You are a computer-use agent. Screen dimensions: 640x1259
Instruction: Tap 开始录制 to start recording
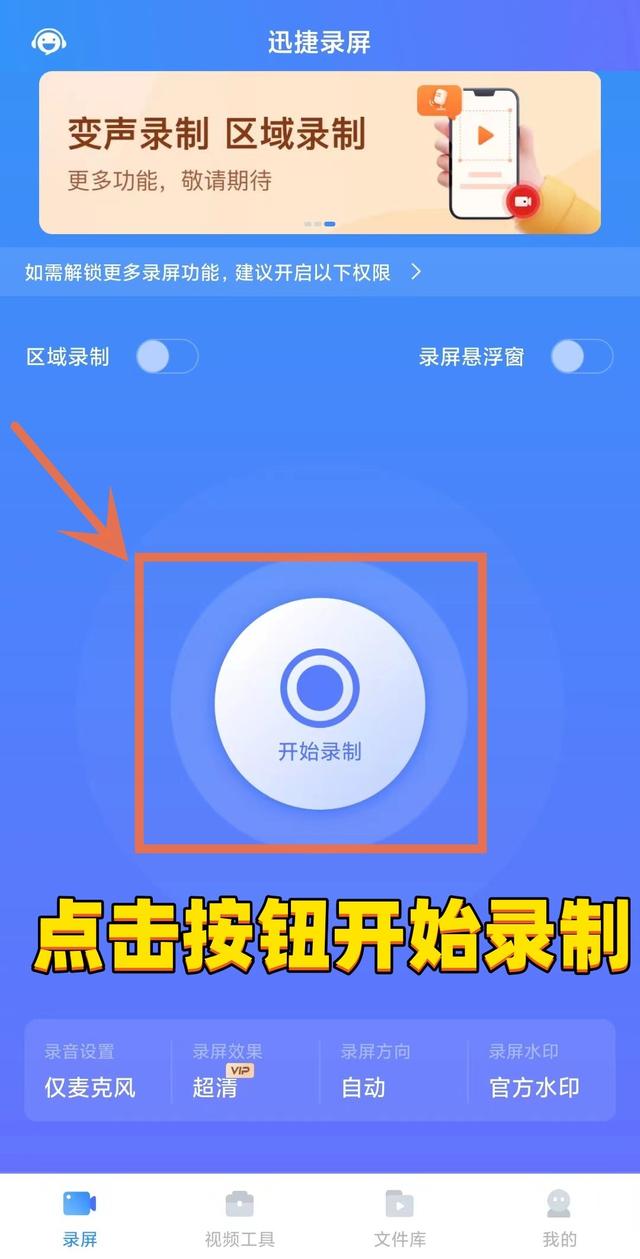(320, 703)
